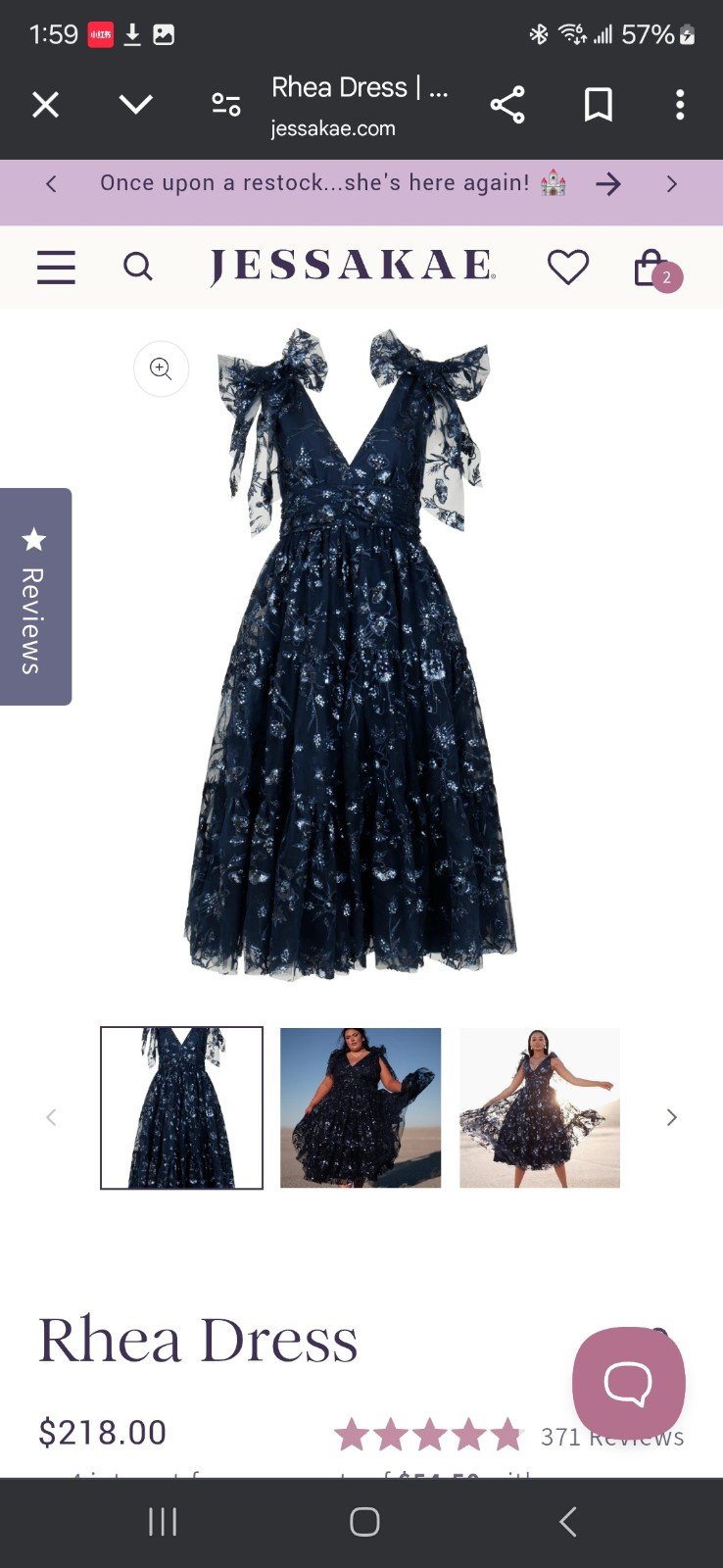Select the second thumbnail of model on sand
The height and width of the screenshot is (1568, 723).
click(361, 1107)
